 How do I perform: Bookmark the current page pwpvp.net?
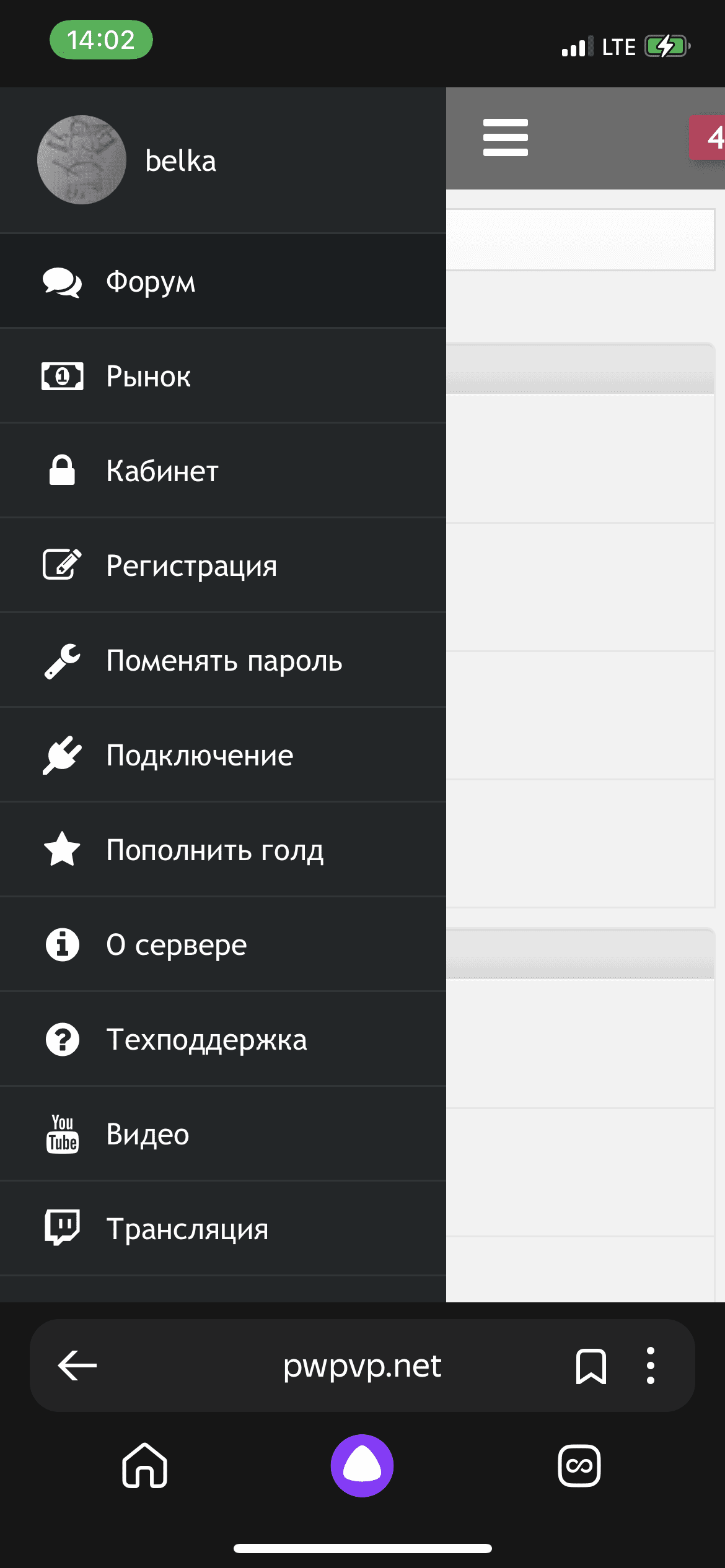591,1367
